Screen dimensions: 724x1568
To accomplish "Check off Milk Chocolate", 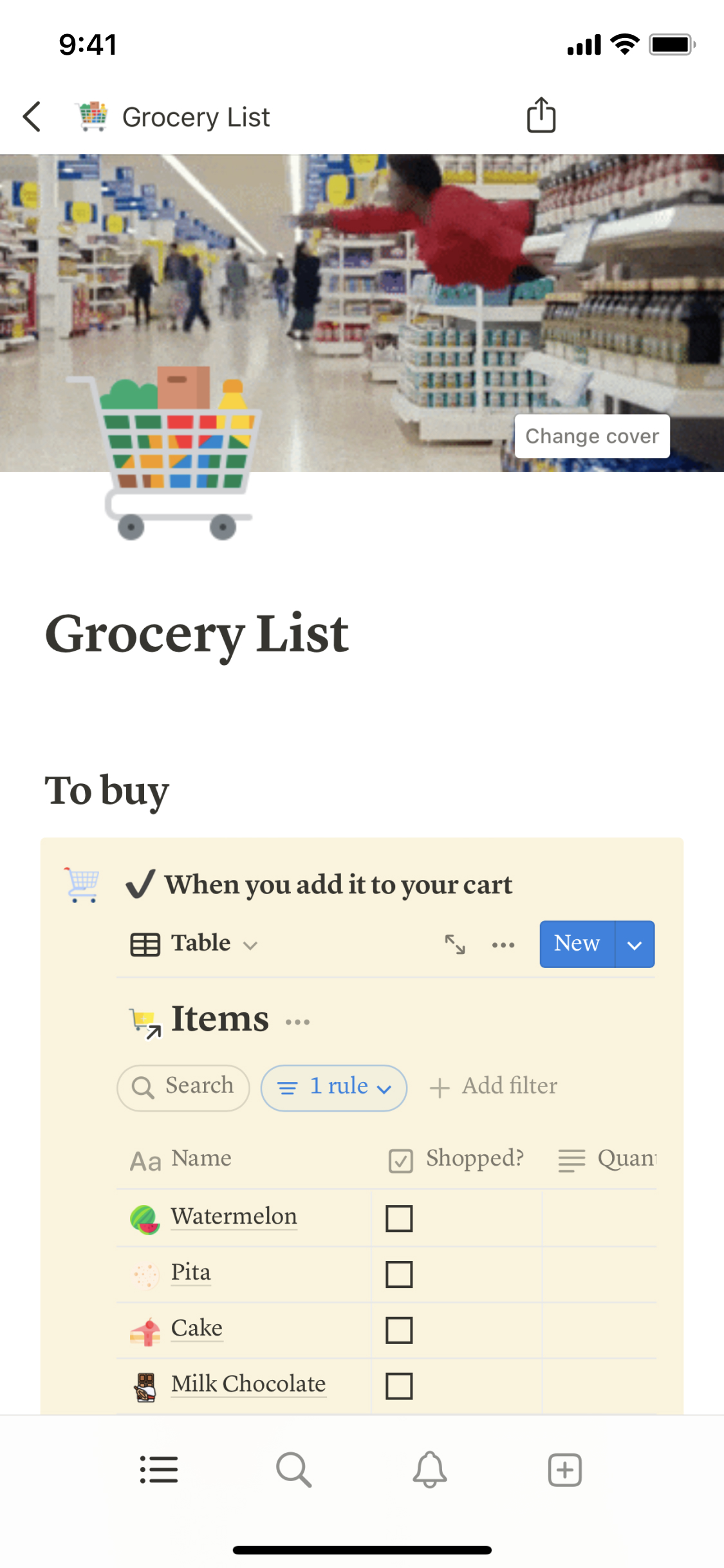I will pyautogui.click(x=399, y=1386).
